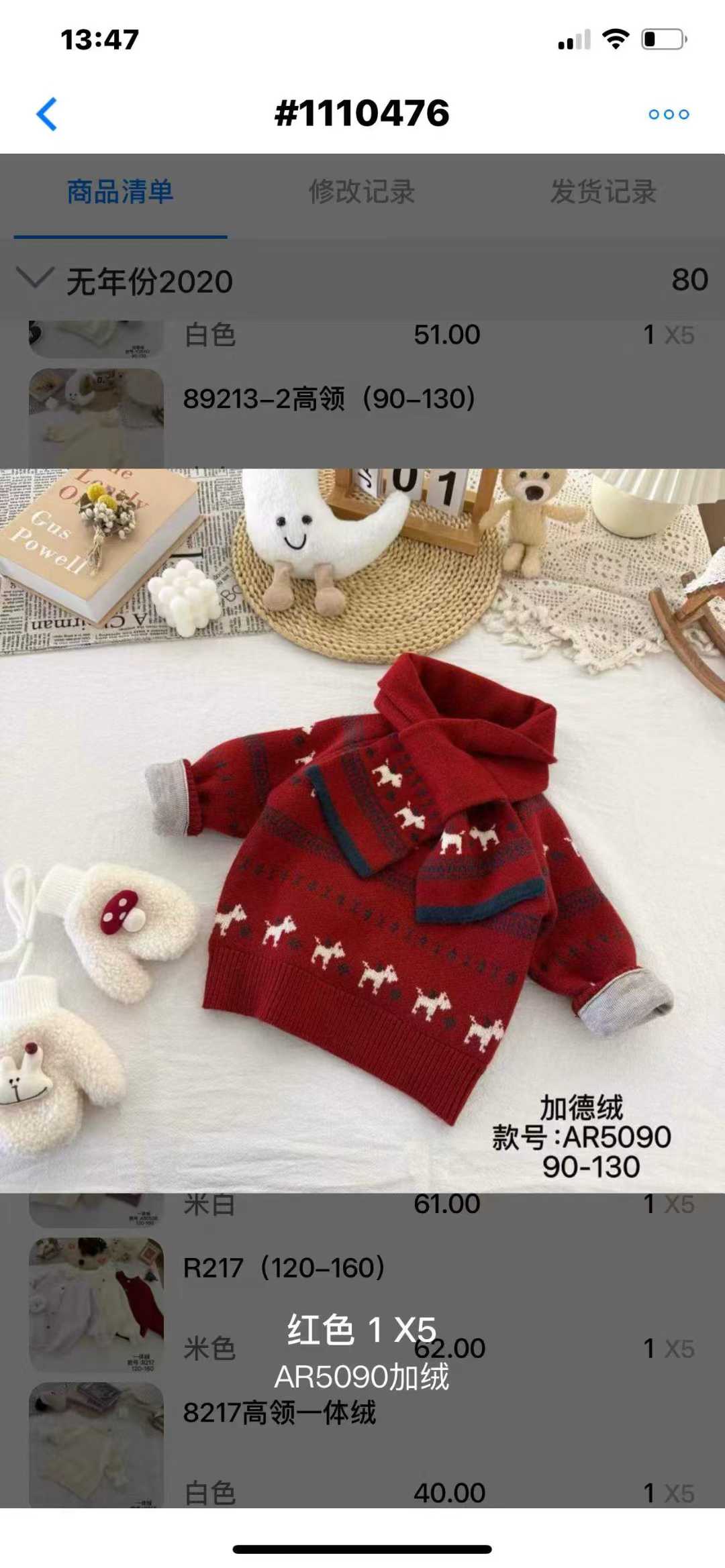Image resolution: width=725 pixels, height=1568 pixels.
Task: Go back using the blue arrow
Action: pyautogui.click(x=46, y=114)
